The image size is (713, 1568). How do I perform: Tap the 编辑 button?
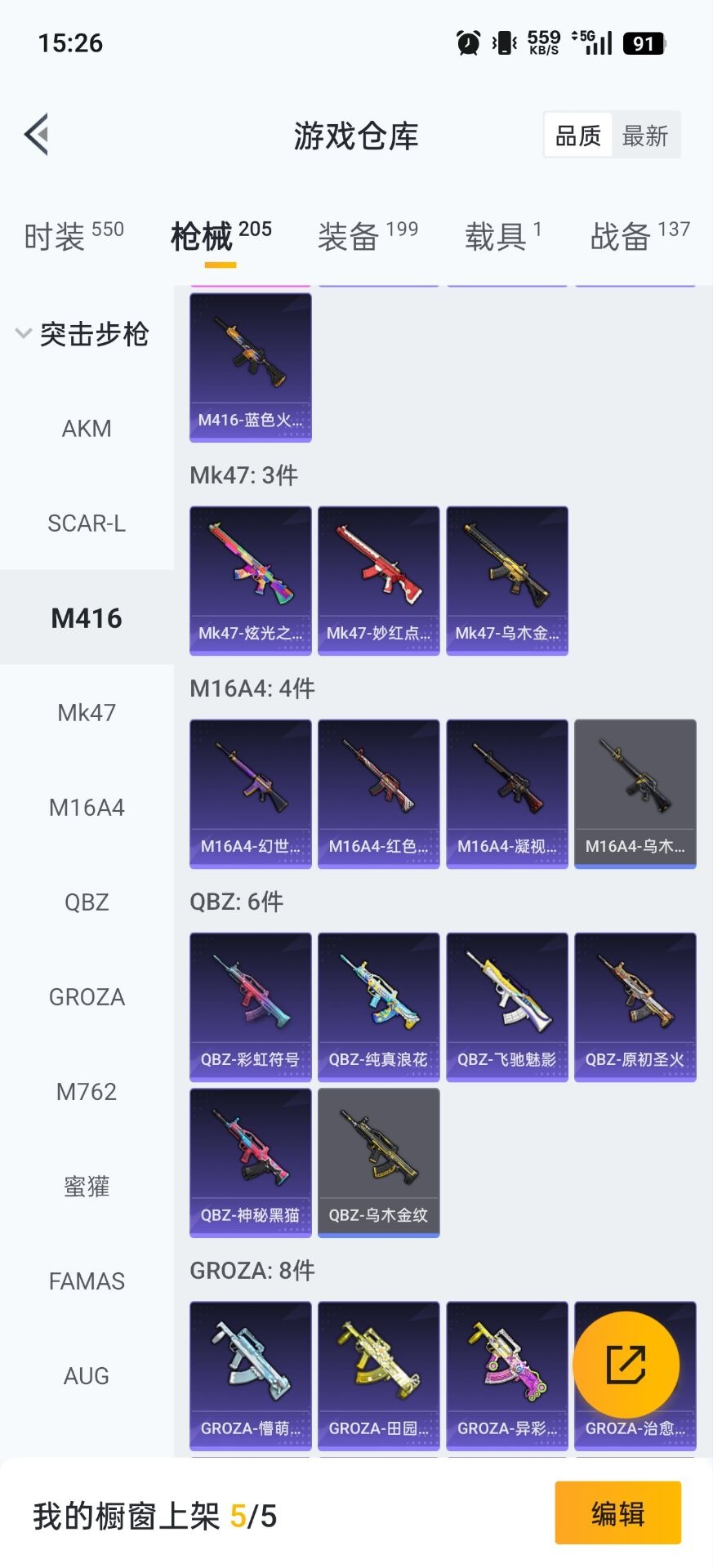618,1513
